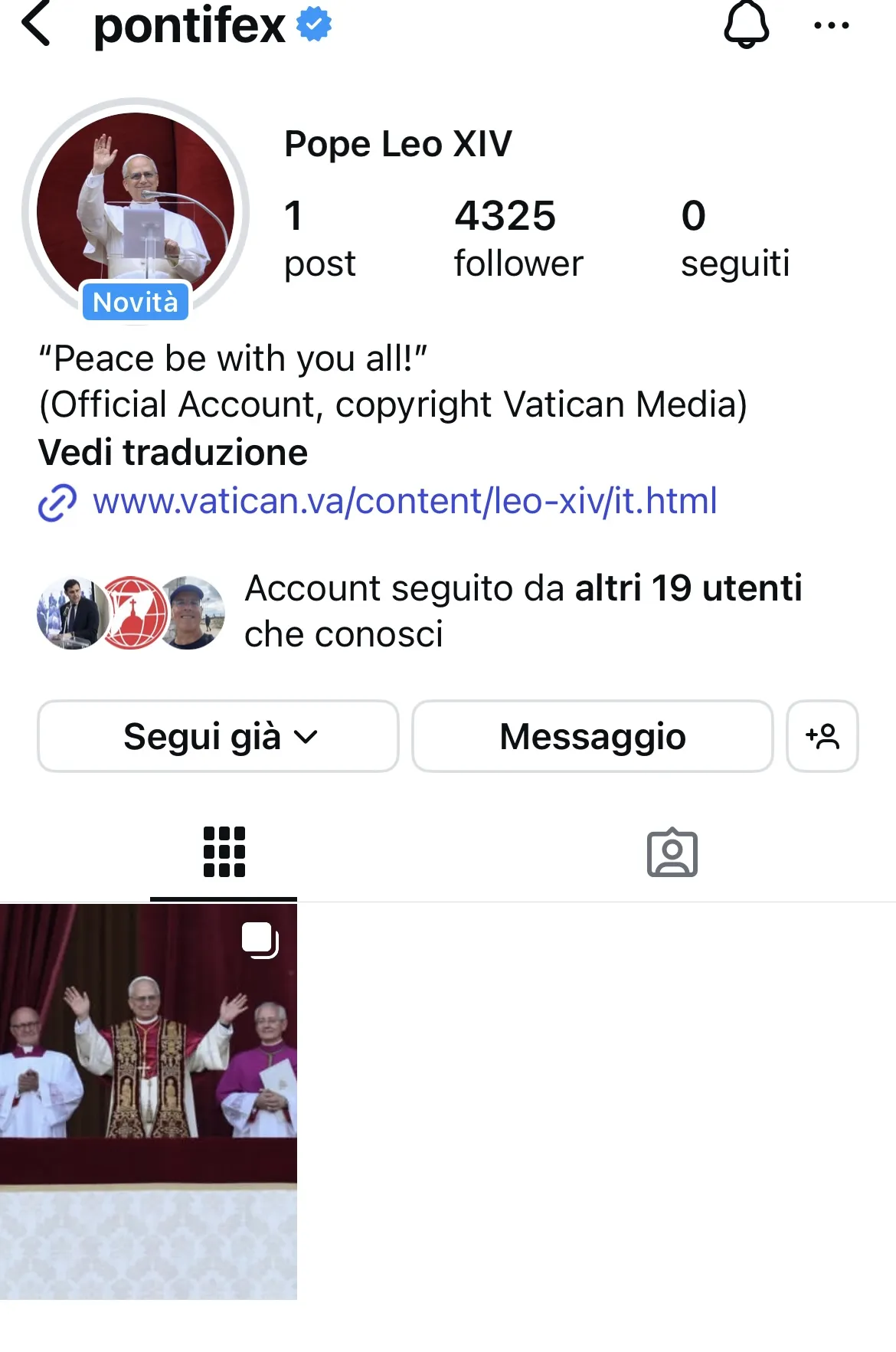Tap Vedi traduzione to translate the bio
This screenshot has width=896, height=1352.
click(x=173, y=453)
